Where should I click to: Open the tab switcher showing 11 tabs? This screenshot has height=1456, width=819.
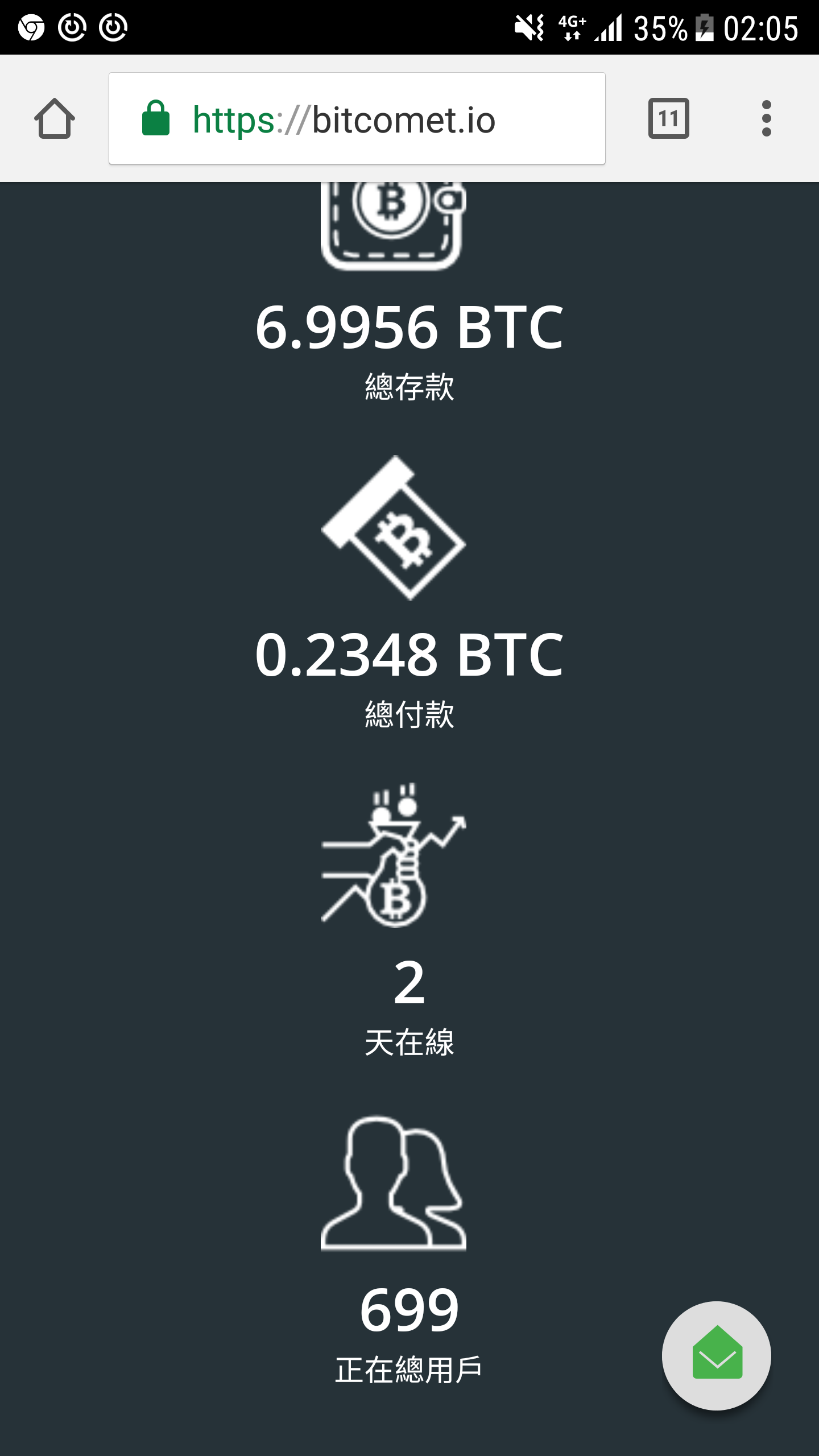(669, 118)
